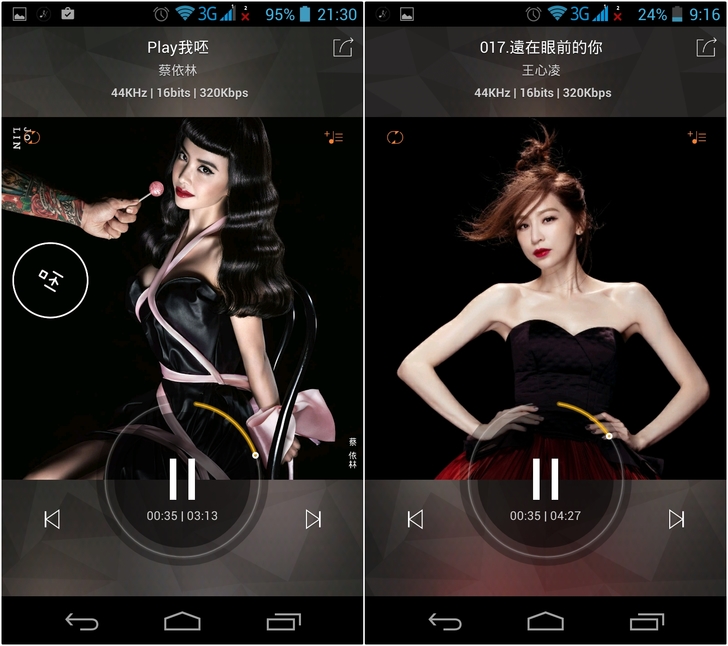Pause playback of 017.遠在眼前的你

(x=546, y=479)
